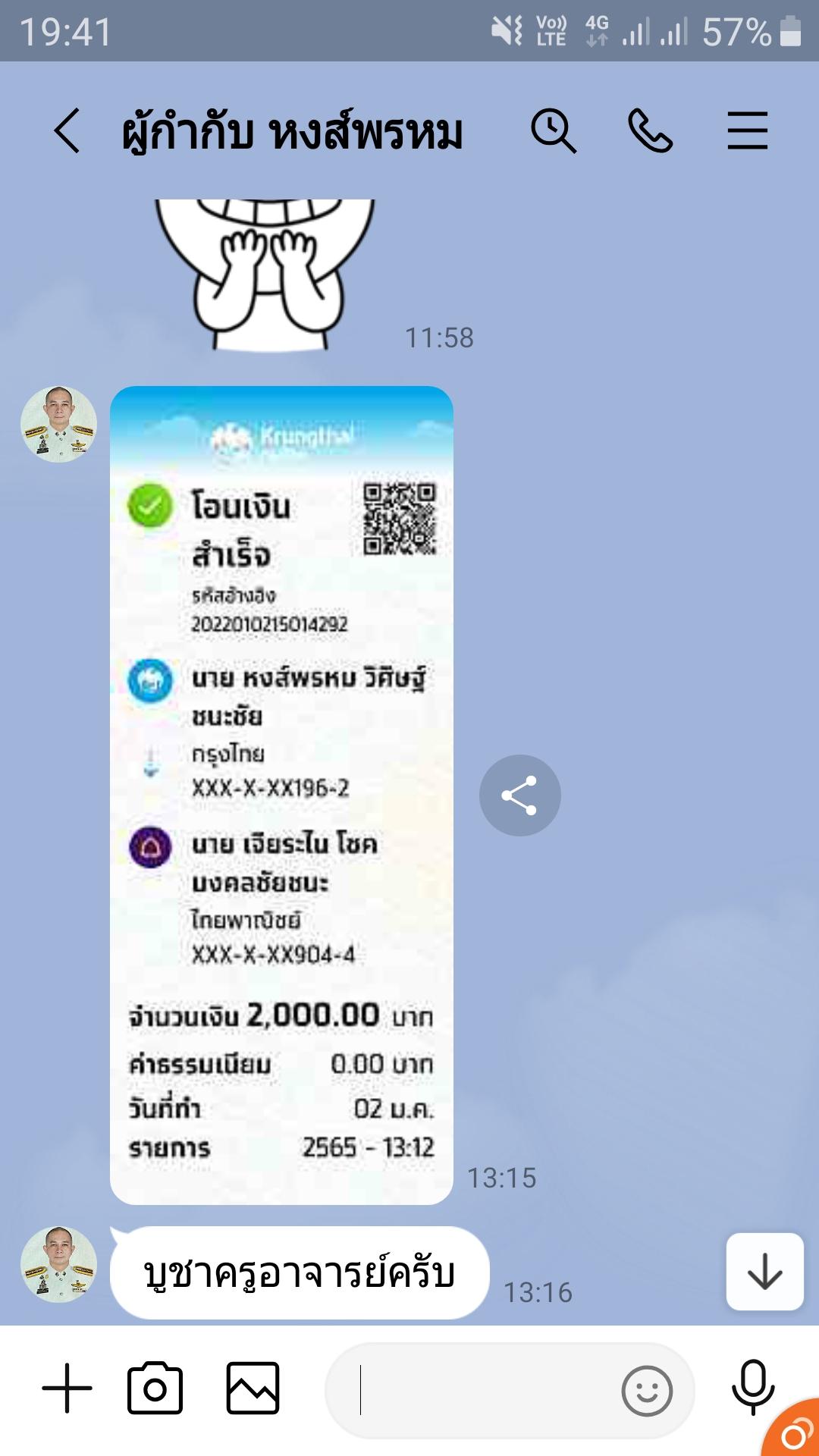This screenshot has width=819, height=1456.
Task: Search within this conversation
Action: point(553,131)
